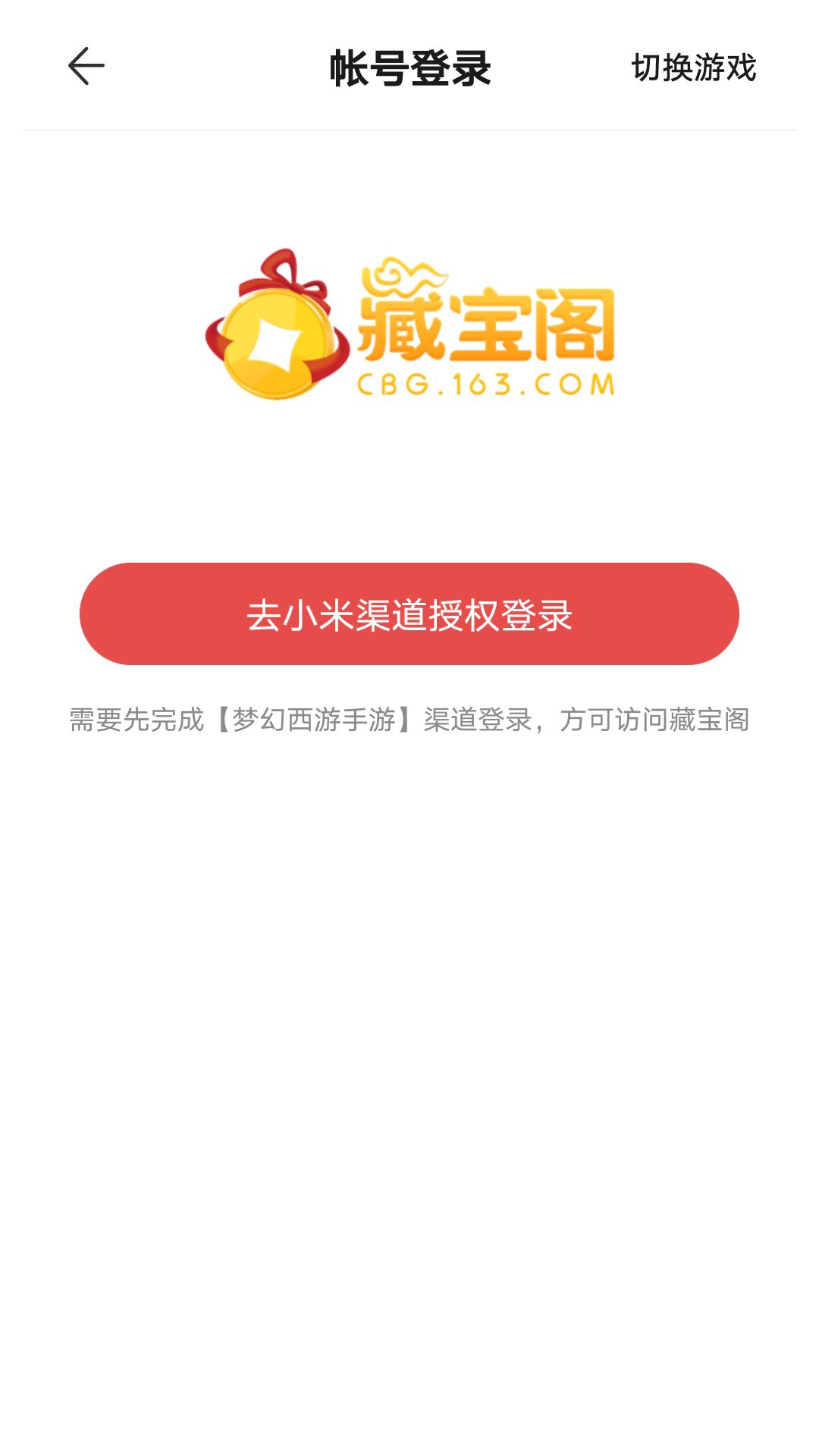Tap the orange 藏 character in the logo
The image size is (819, 1456).
click(x=402, y=326)
